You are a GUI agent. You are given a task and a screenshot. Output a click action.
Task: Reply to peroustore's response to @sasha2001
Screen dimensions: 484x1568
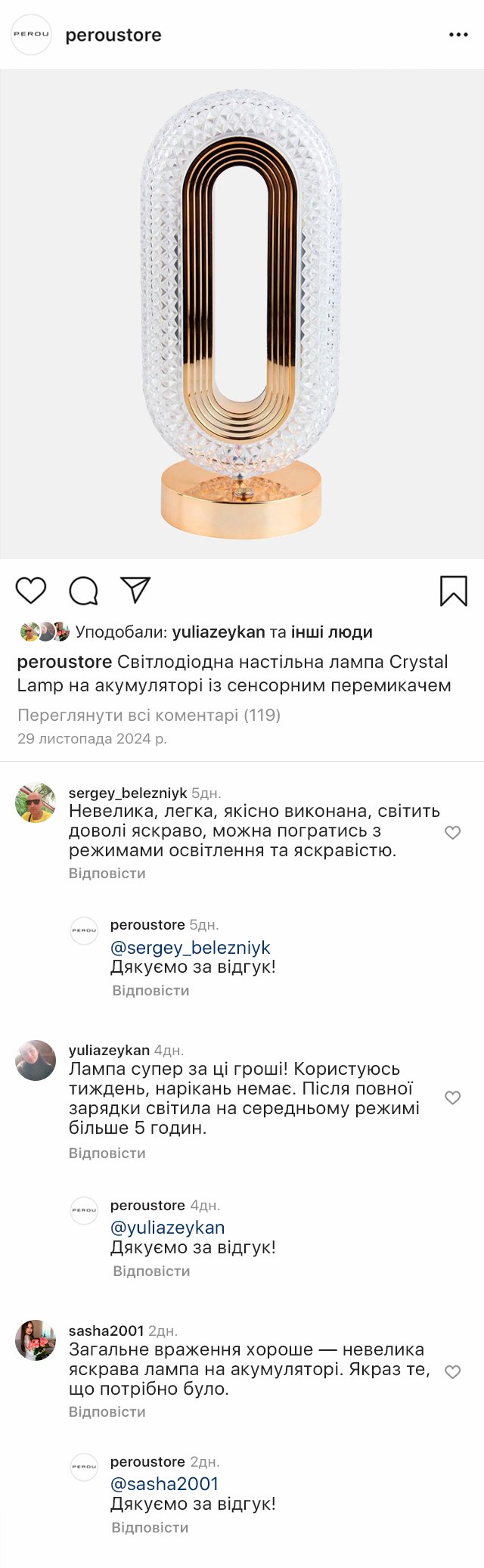(x=150, y=1527)
